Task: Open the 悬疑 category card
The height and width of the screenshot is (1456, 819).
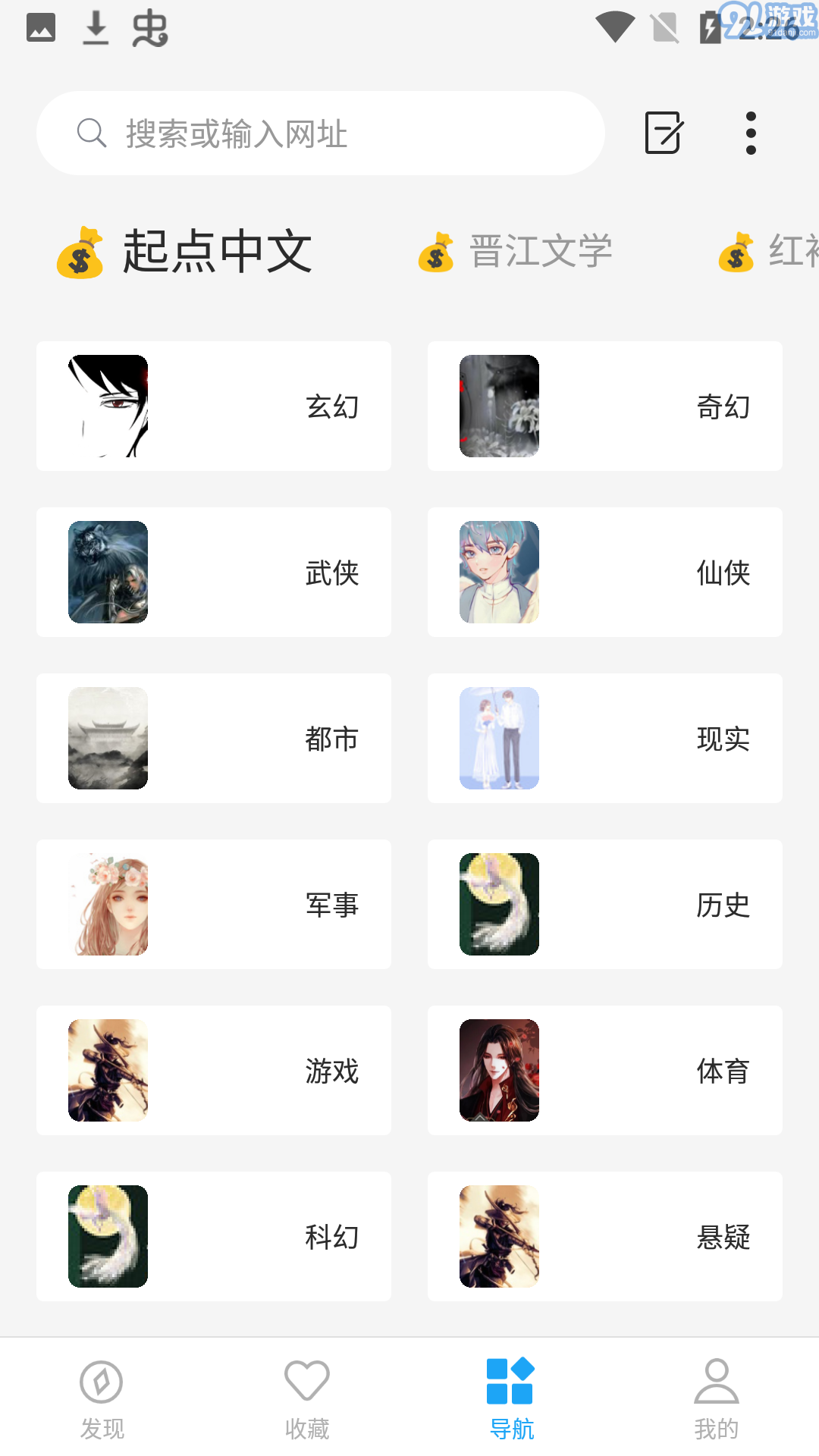Action: click(x=604, y=1236)
